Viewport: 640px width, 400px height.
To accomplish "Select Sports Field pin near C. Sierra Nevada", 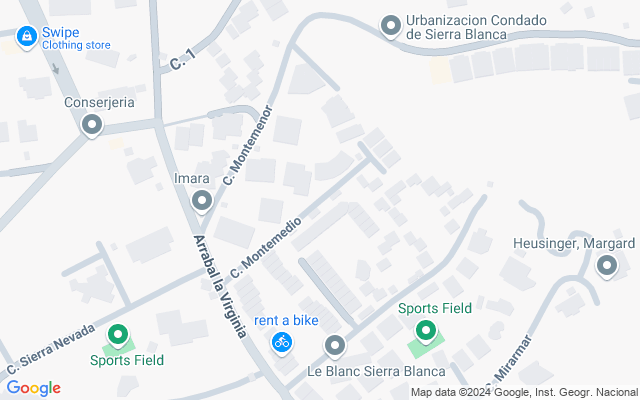I will click(118, 335).
